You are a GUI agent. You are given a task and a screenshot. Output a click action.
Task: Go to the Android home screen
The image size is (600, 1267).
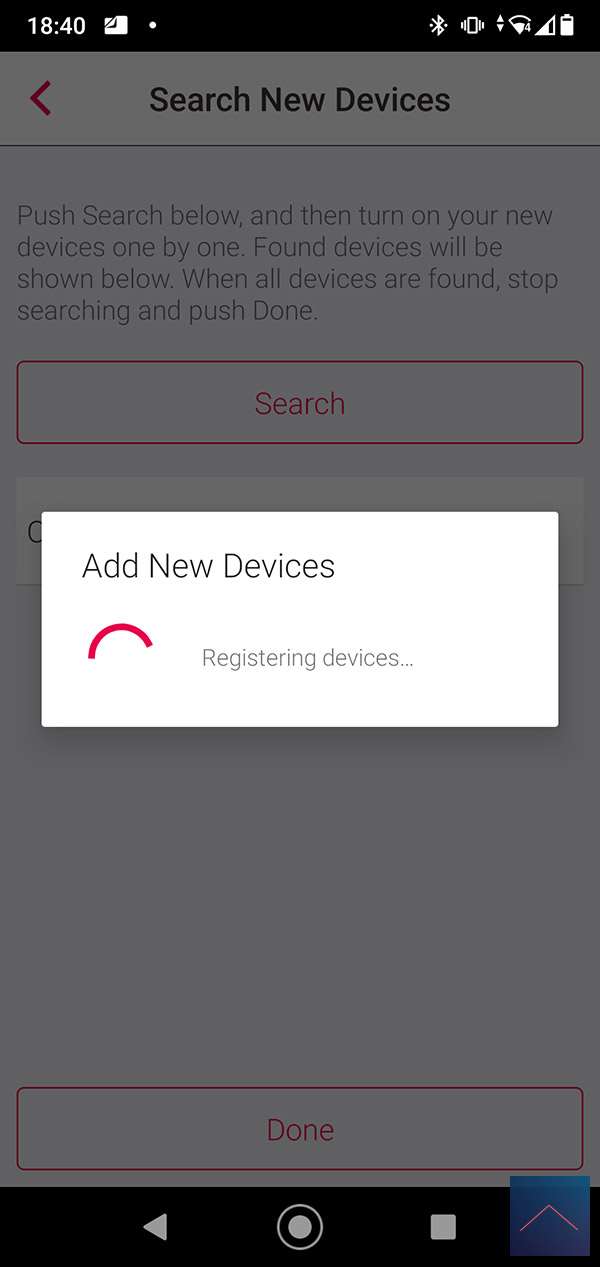[x=300, y=1227]
